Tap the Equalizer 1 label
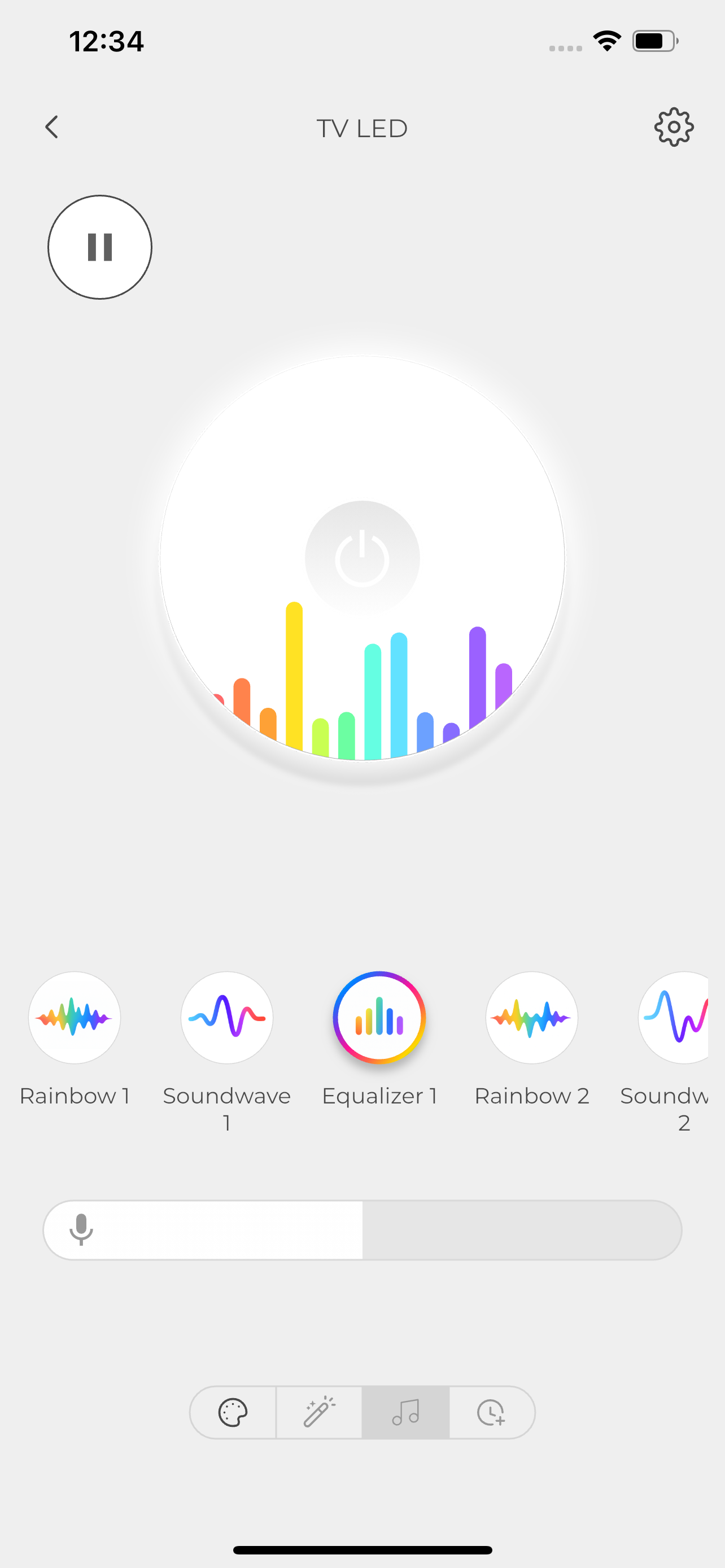This screenshot has width=725, height=1568. tap(379, 1095)
